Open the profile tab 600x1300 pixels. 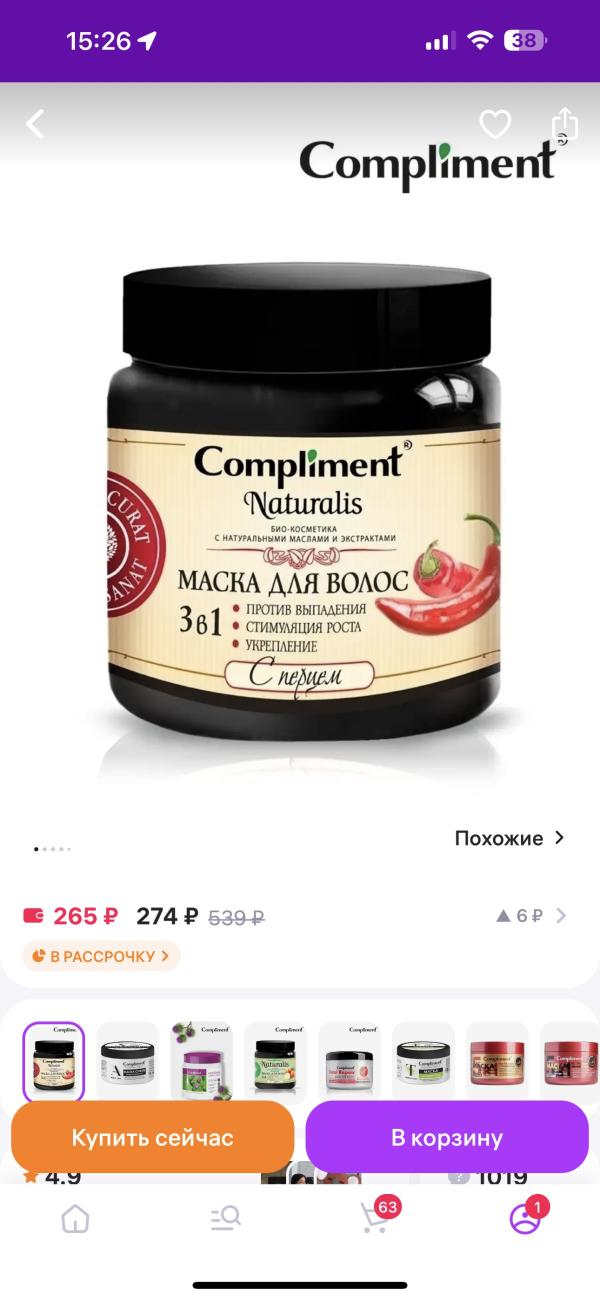tap(524, 1218)
